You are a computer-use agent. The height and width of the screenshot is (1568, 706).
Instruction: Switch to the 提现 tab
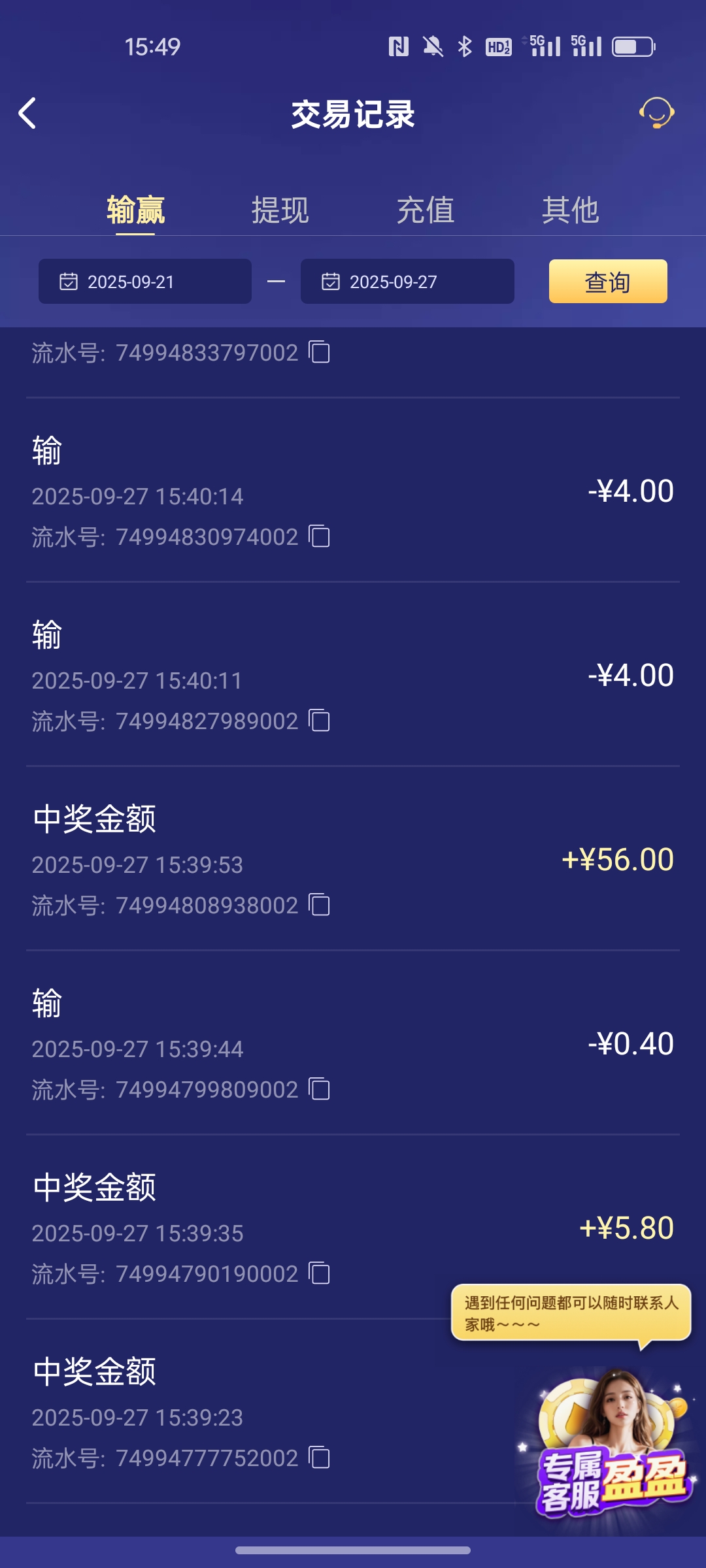point(279,210)
